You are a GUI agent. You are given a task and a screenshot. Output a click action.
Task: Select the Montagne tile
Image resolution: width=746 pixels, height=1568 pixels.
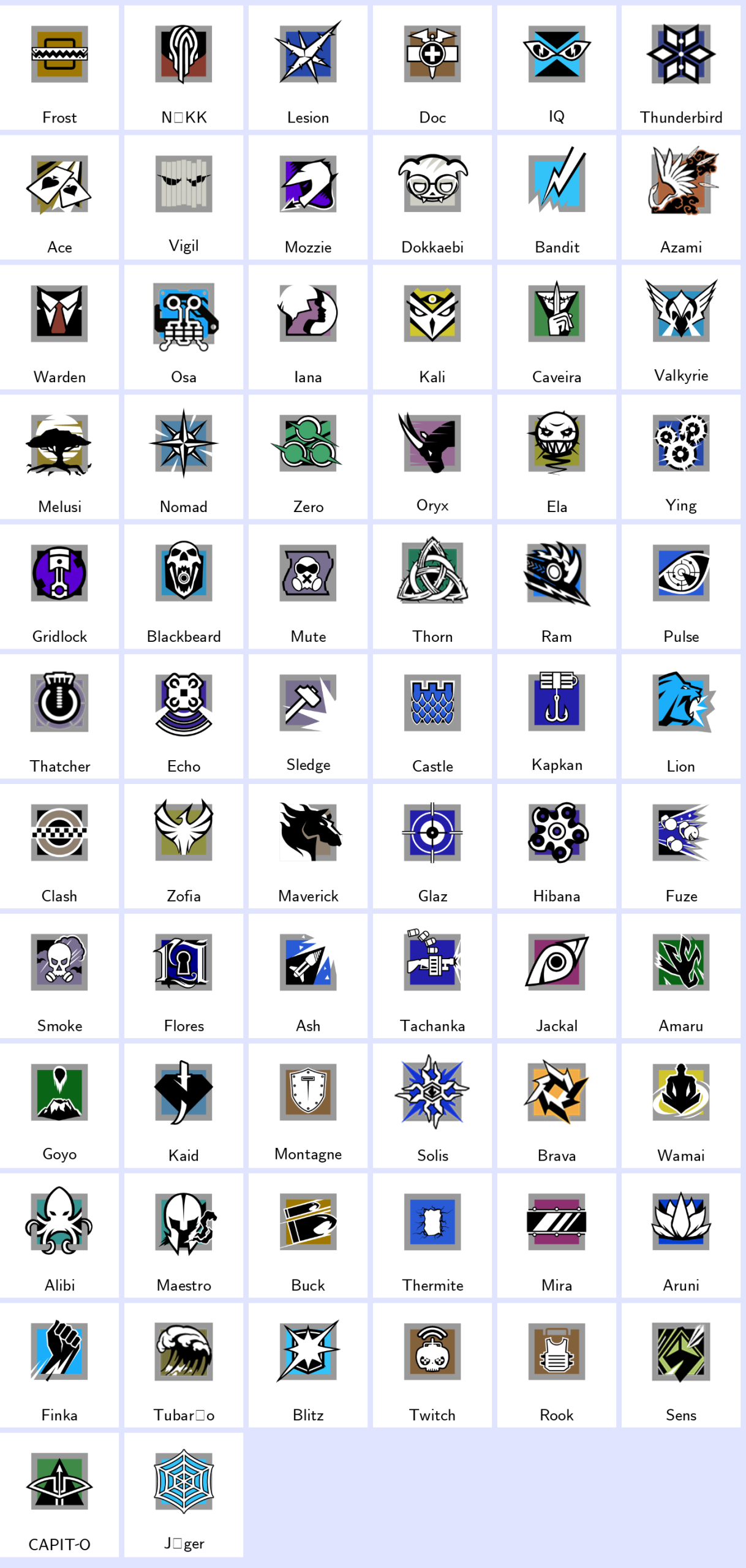click(x=308, y=1106)
